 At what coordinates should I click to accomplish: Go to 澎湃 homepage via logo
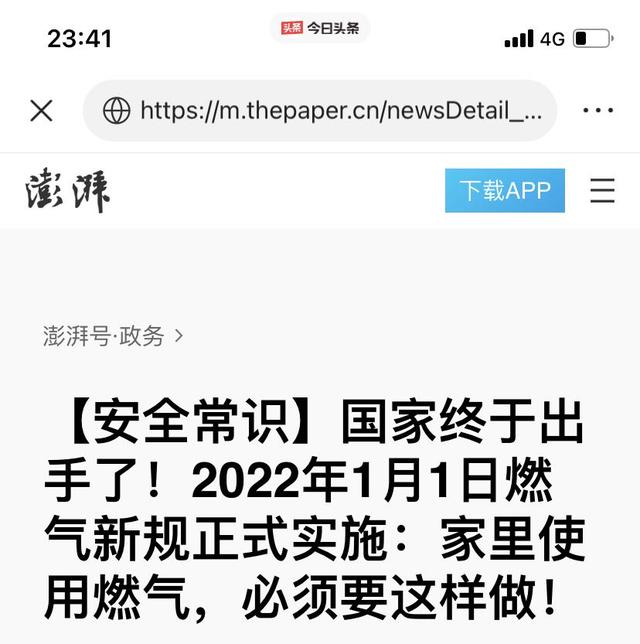point(67,190)
